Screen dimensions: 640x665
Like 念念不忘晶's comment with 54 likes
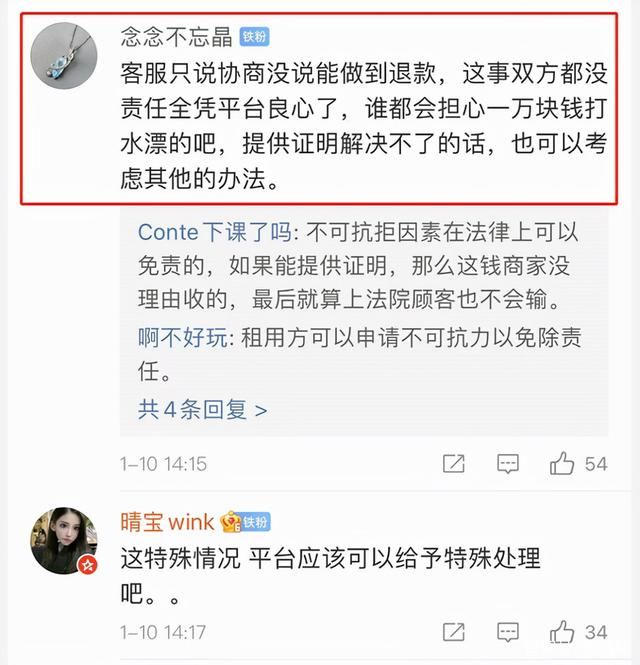point(563,464)
